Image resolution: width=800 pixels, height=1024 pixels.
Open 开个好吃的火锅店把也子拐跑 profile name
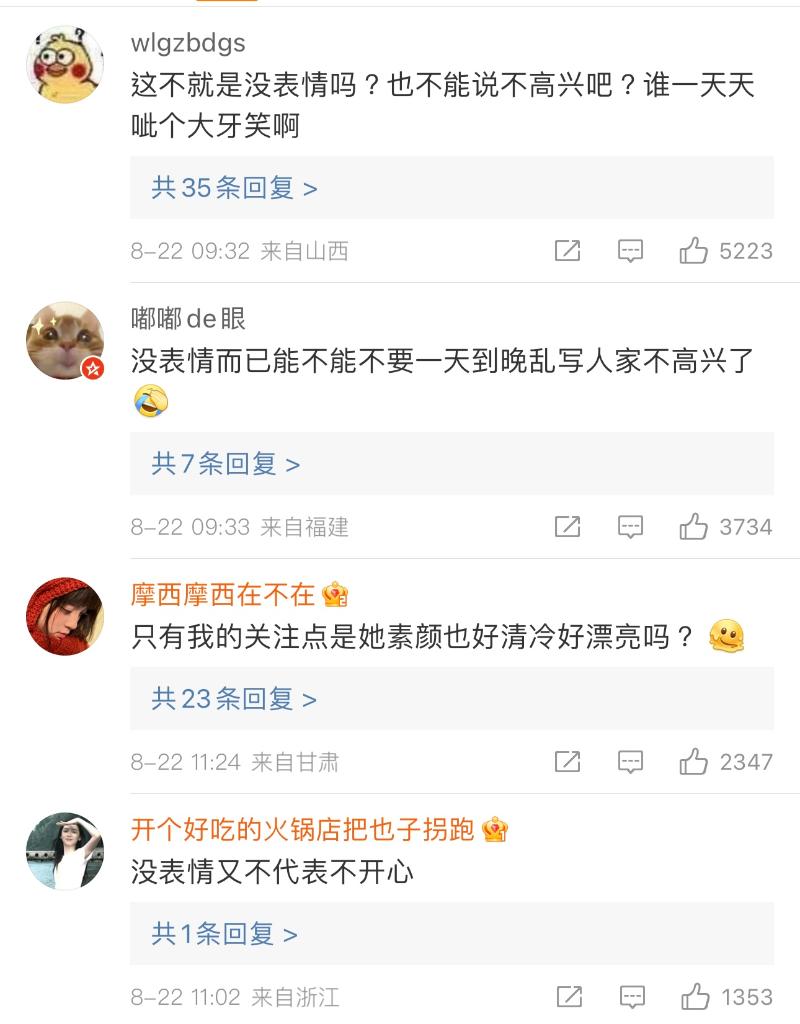(302, 829)
